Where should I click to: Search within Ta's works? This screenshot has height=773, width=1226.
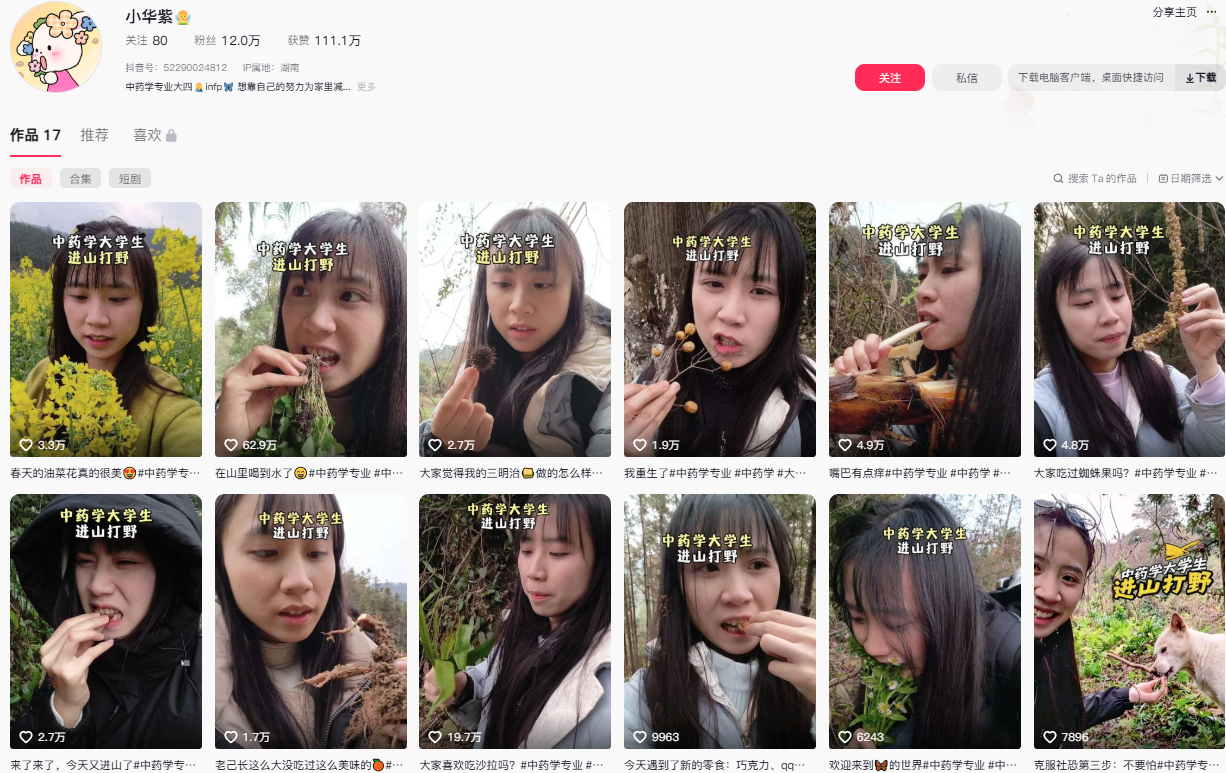click(1095, 179)
